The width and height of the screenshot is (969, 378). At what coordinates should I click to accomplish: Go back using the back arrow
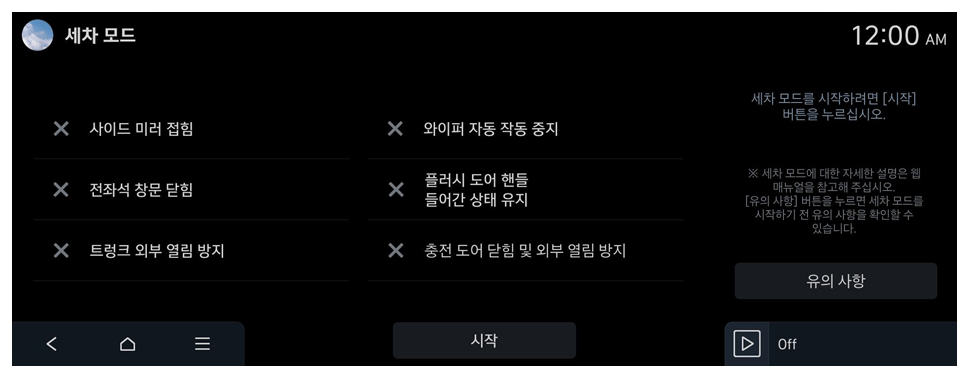click(52, 344)
